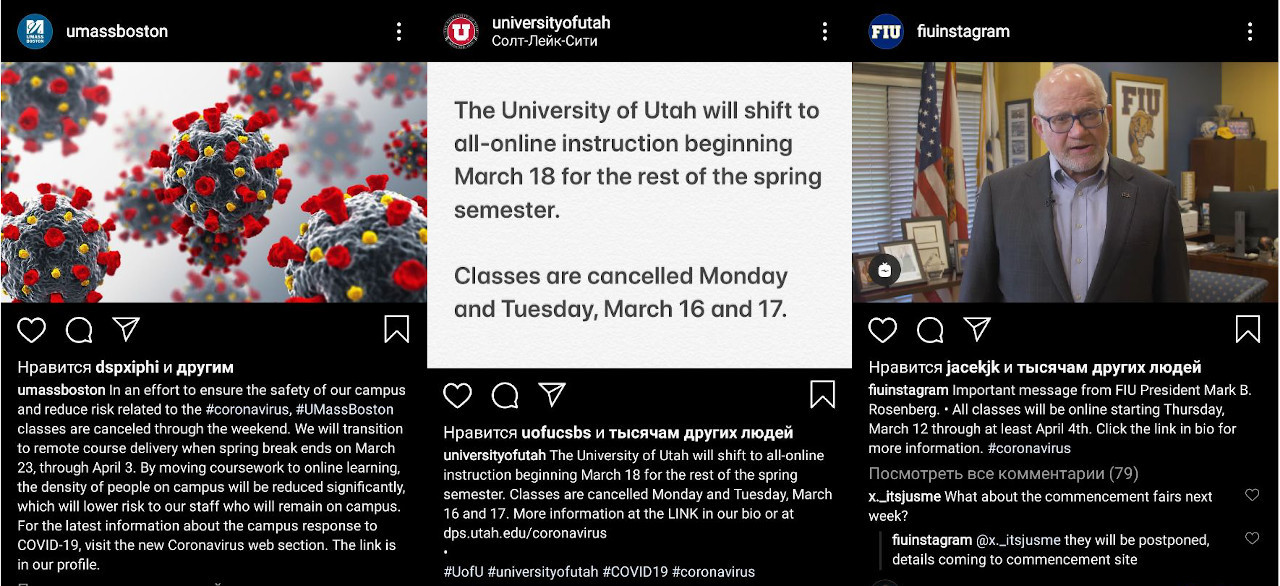Like the comment by x._itsjusme
This screenshot has width=1280, height=586.
(x=1251, y=495)
